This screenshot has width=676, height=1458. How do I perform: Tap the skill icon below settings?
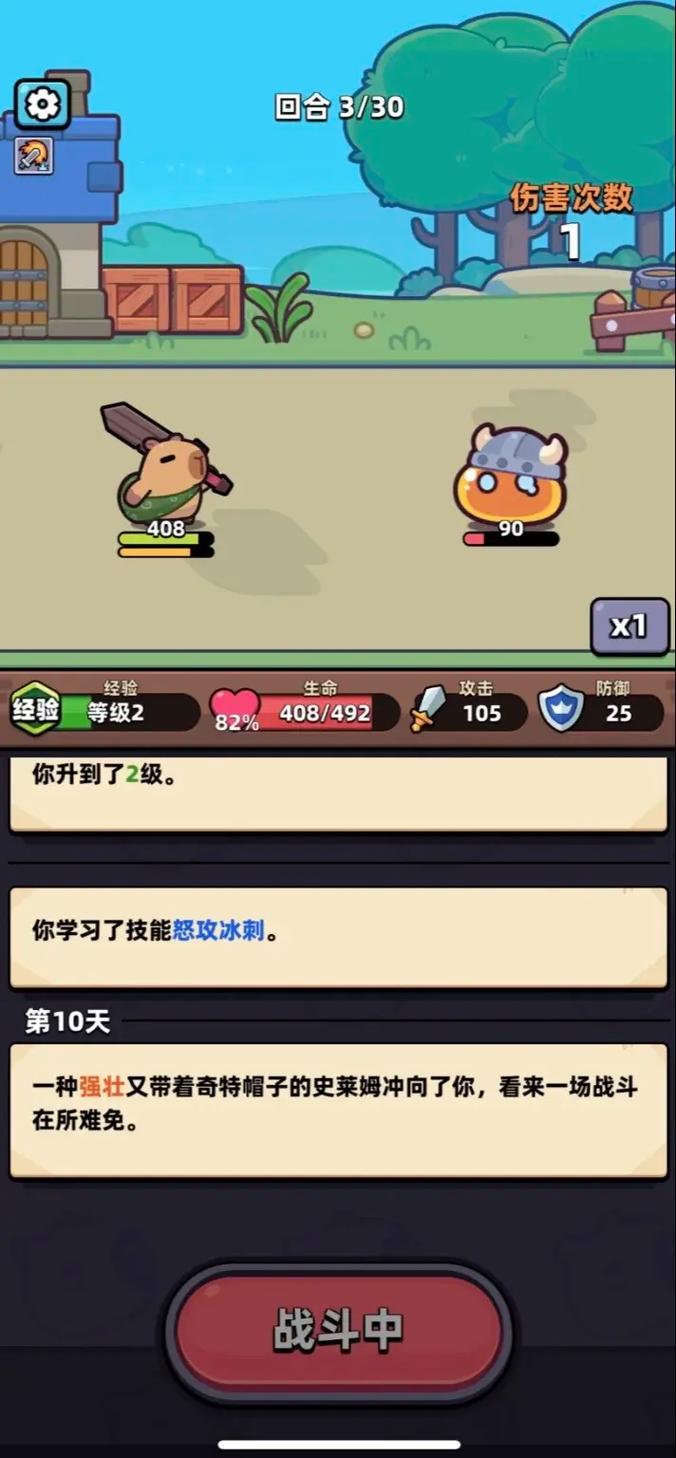pyautogui.click(x=33, y=156)
